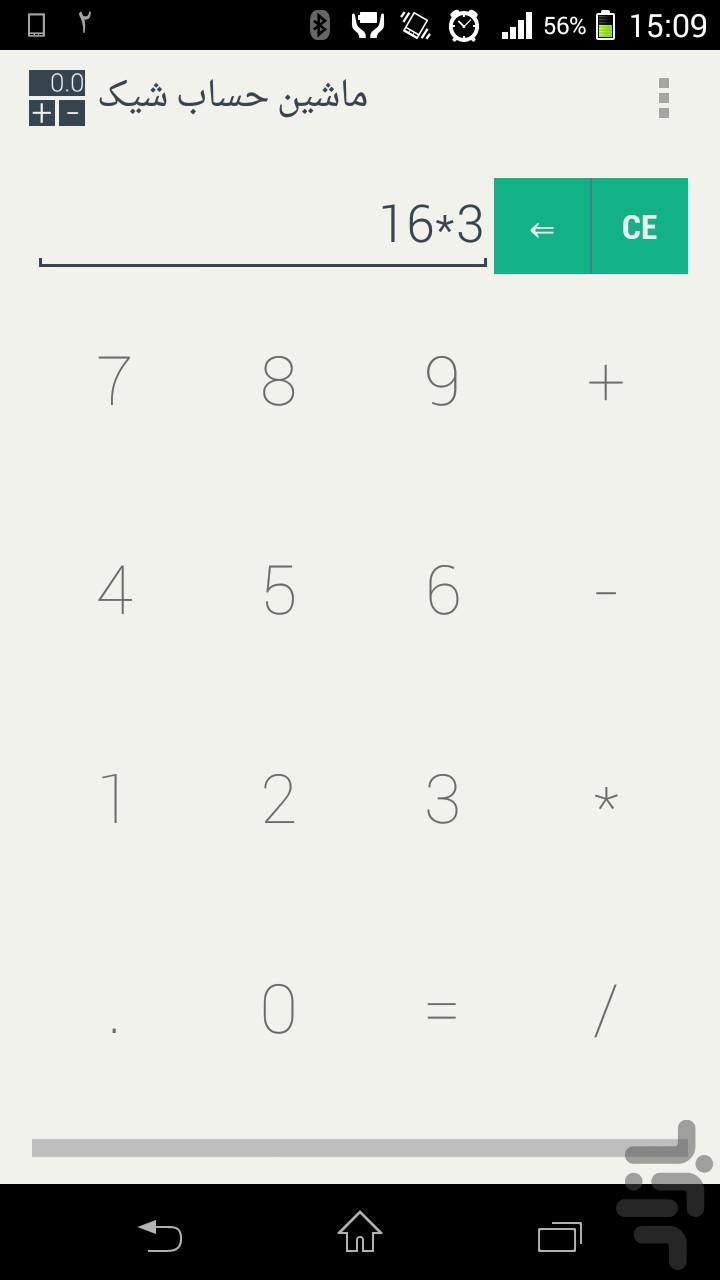Enter digit 8
Screen dimensions: 720x1280
click(278, 380)
